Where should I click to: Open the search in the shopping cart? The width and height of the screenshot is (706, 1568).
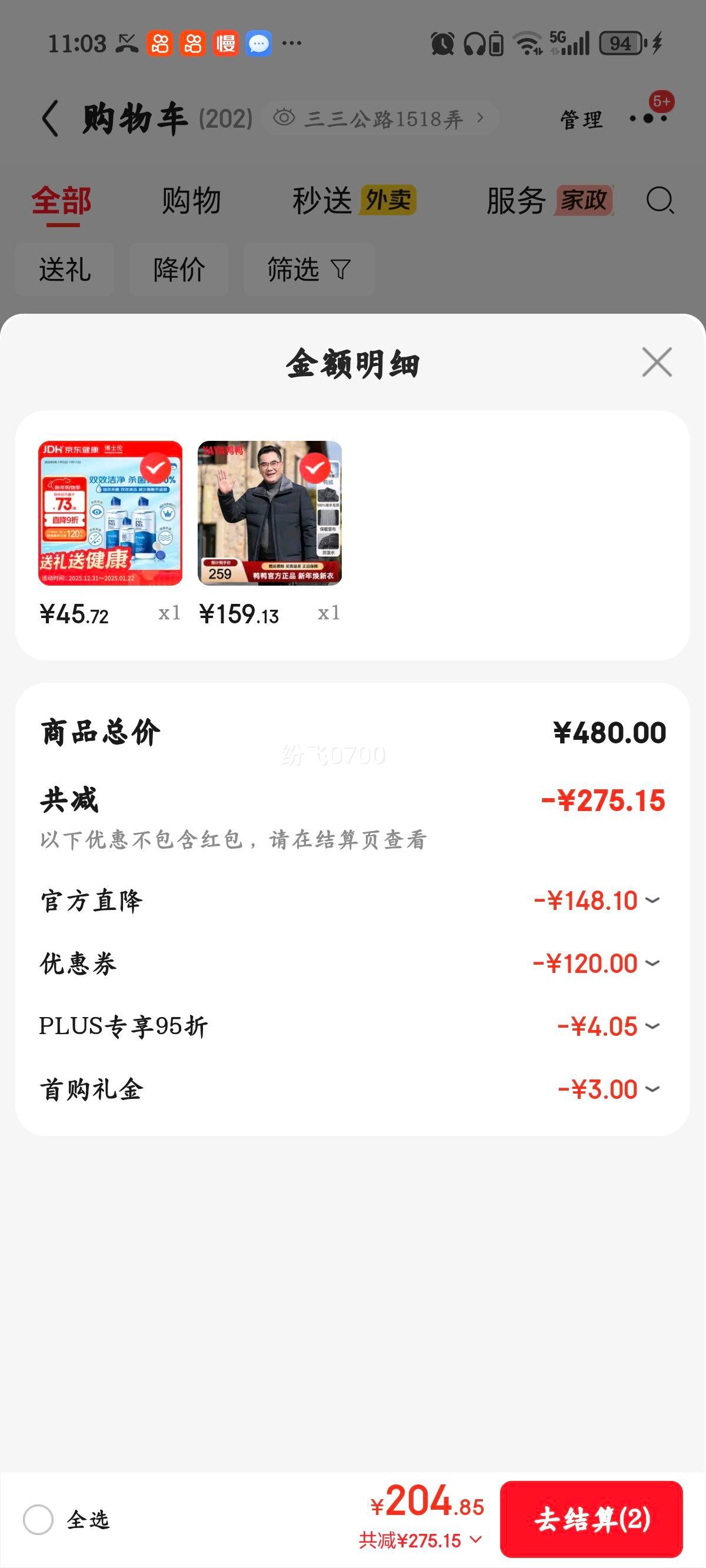pos(660,201)
